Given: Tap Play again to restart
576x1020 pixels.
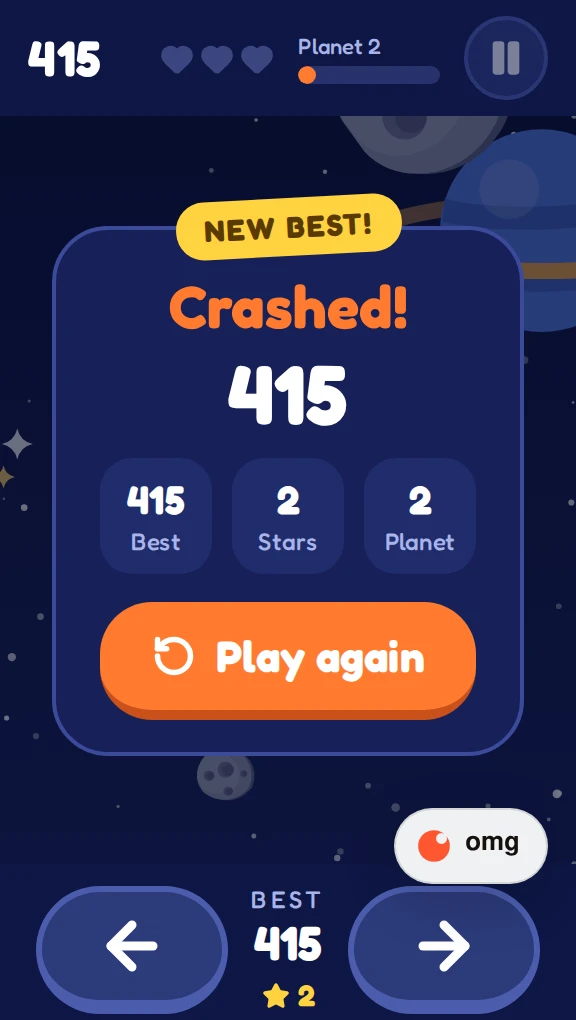Looking at the screenshot, I should click(x=288, y=660).
